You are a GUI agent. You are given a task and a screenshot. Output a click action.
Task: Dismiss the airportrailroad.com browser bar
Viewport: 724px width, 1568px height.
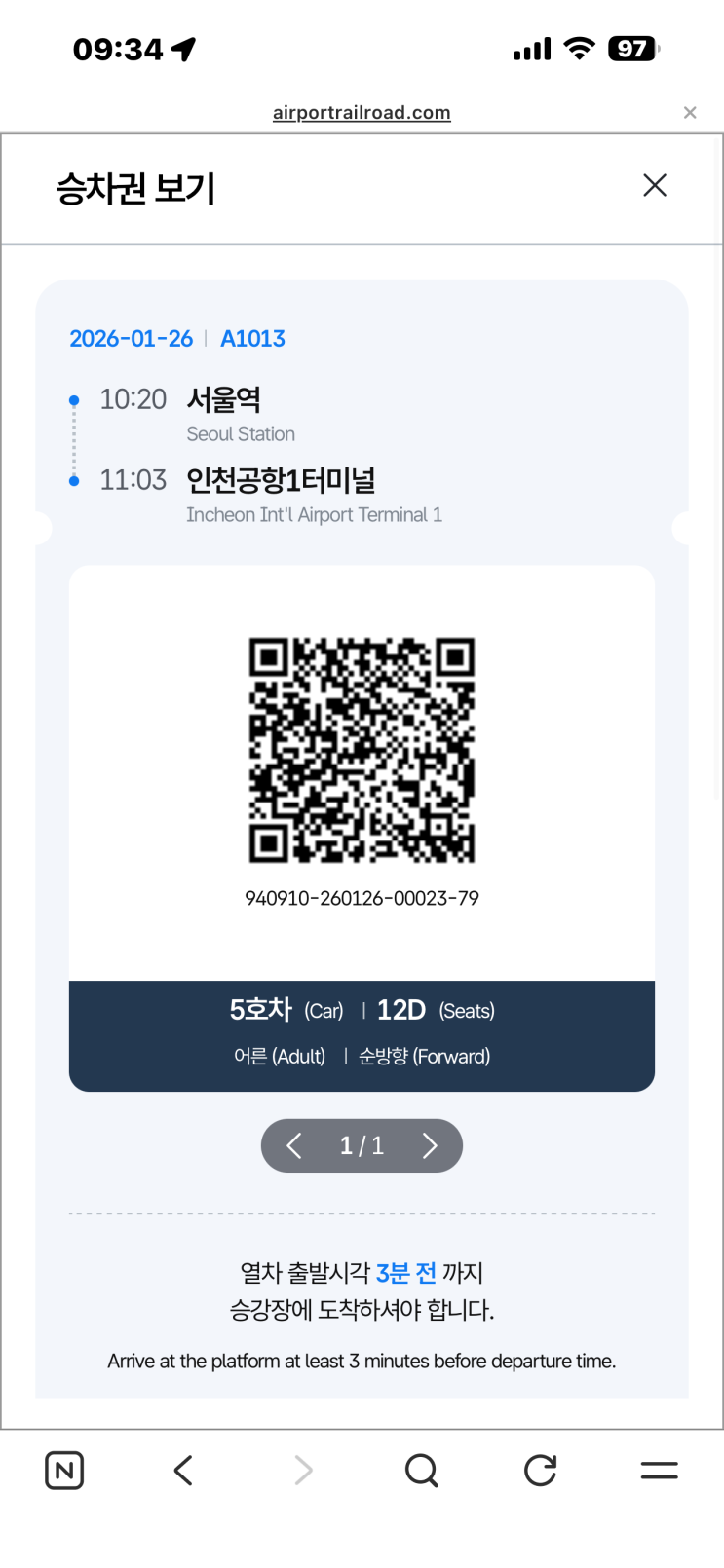(690, 113)
